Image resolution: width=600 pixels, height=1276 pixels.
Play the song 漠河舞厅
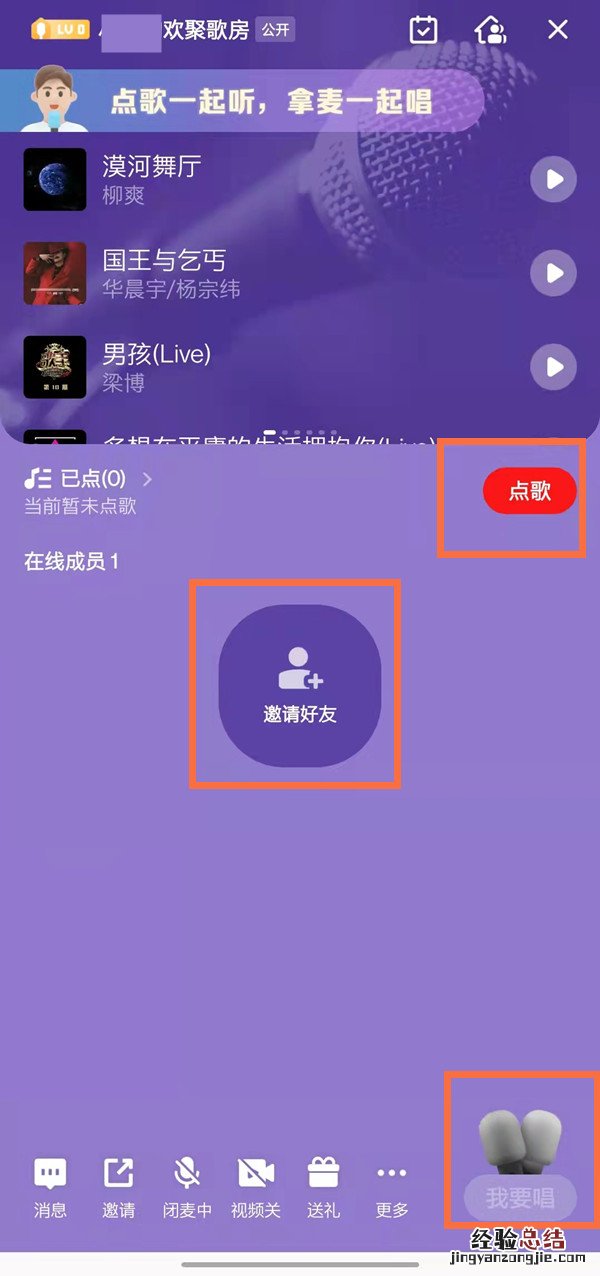pos(553,180)
